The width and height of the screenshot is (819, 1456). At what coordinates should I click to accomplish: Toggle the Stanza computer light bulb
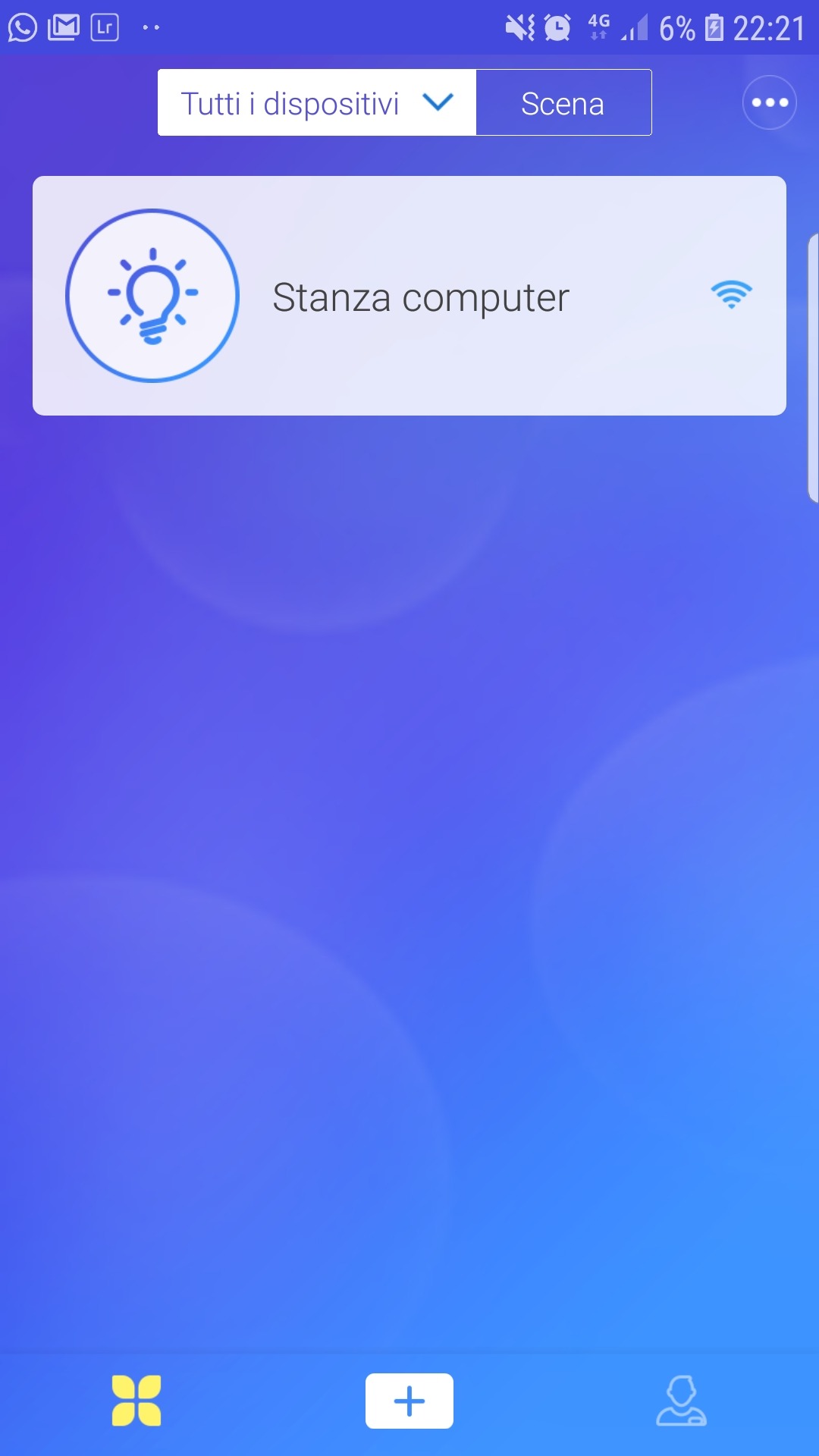point(152,296)
